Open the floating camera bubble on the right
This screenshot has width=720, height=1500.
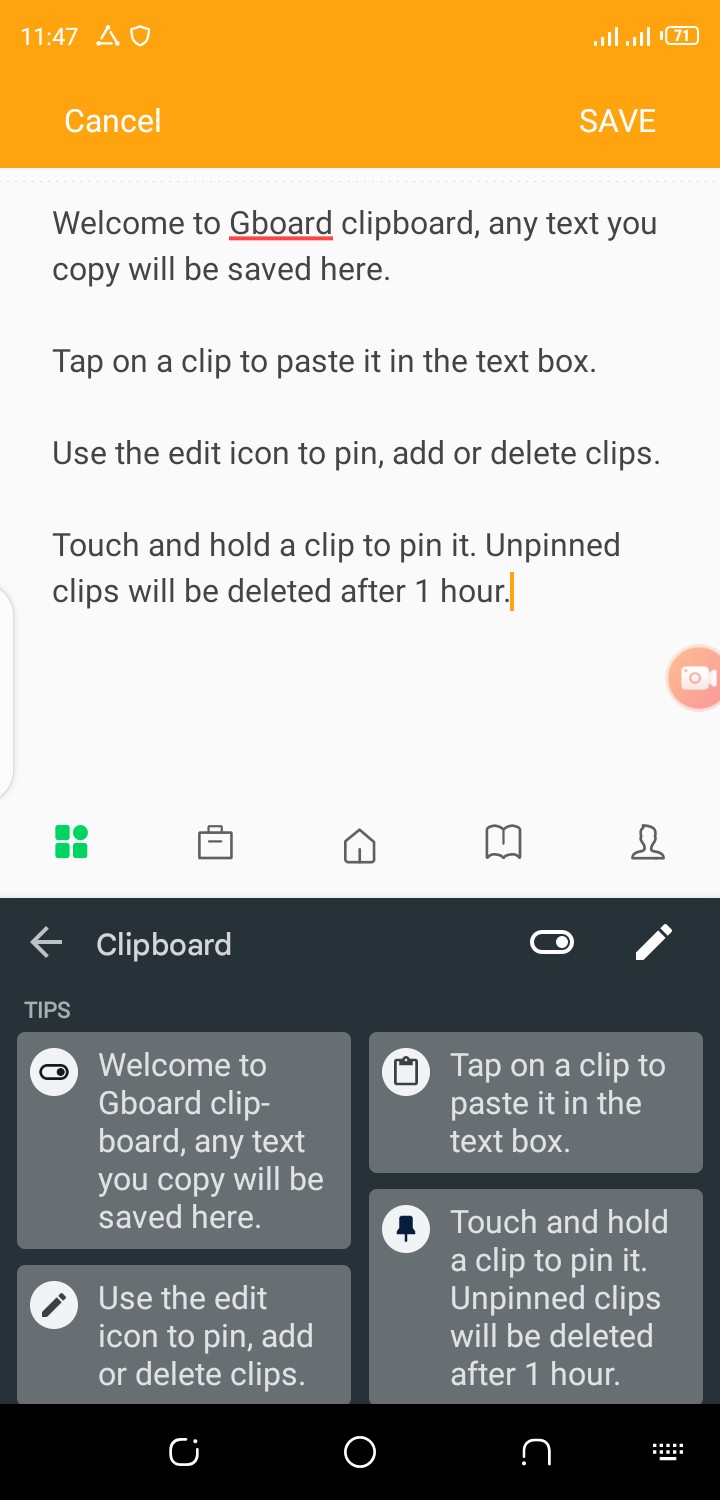click(694, 678)
